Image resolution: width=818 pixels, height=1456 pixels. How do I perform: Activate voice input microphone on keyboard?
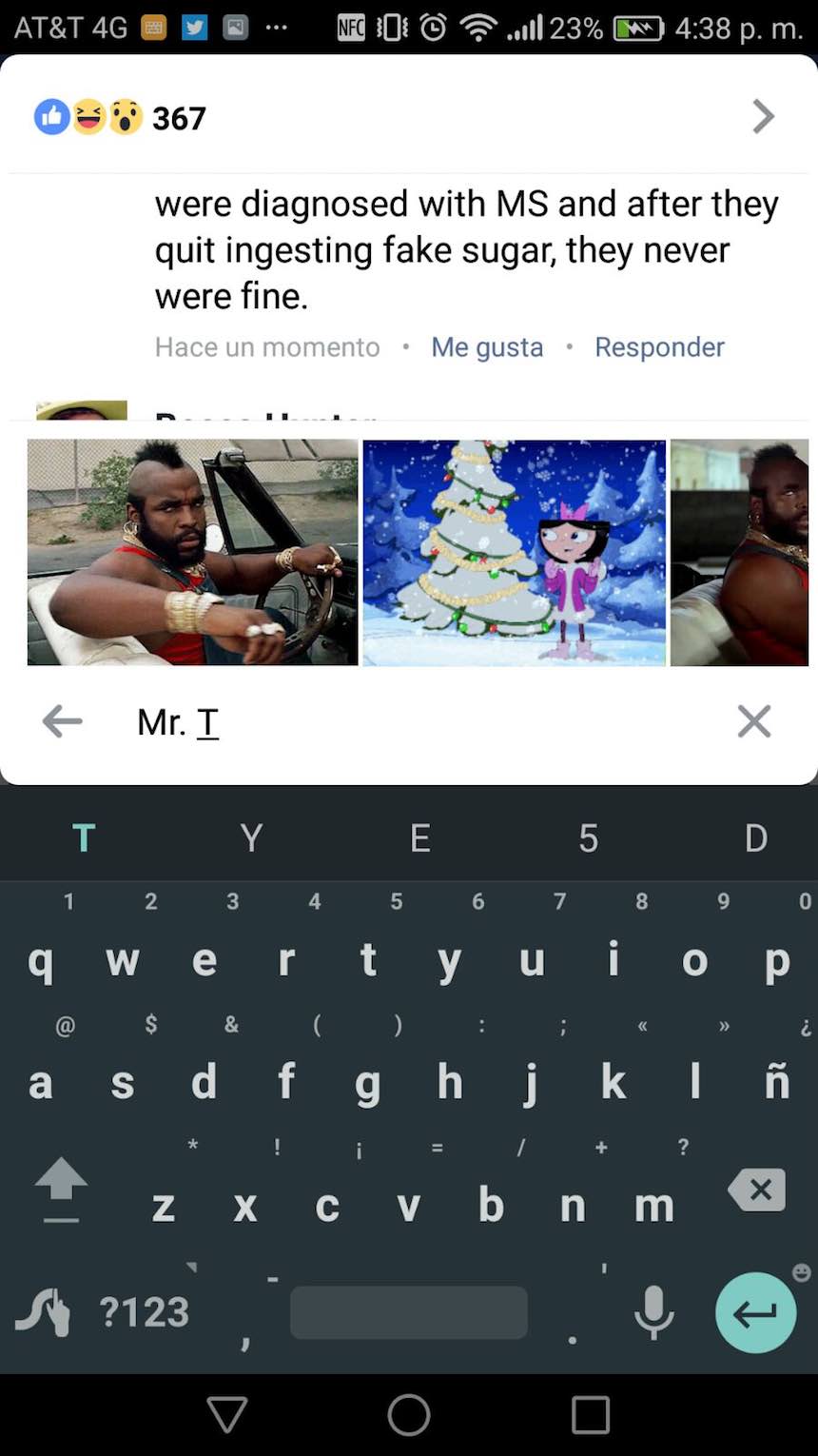(653, 1313)
